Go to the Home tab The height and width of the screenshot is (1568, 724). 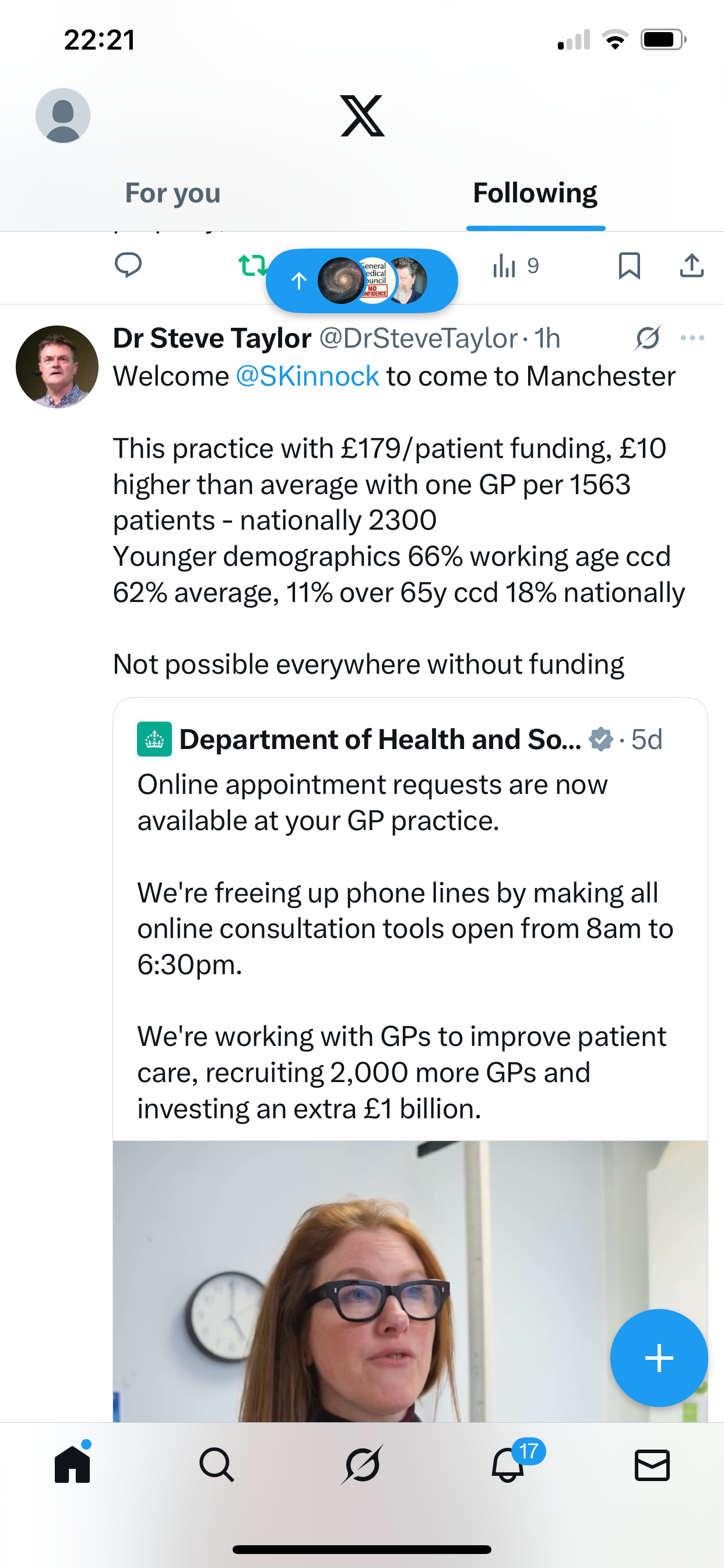pos(72,1465)
